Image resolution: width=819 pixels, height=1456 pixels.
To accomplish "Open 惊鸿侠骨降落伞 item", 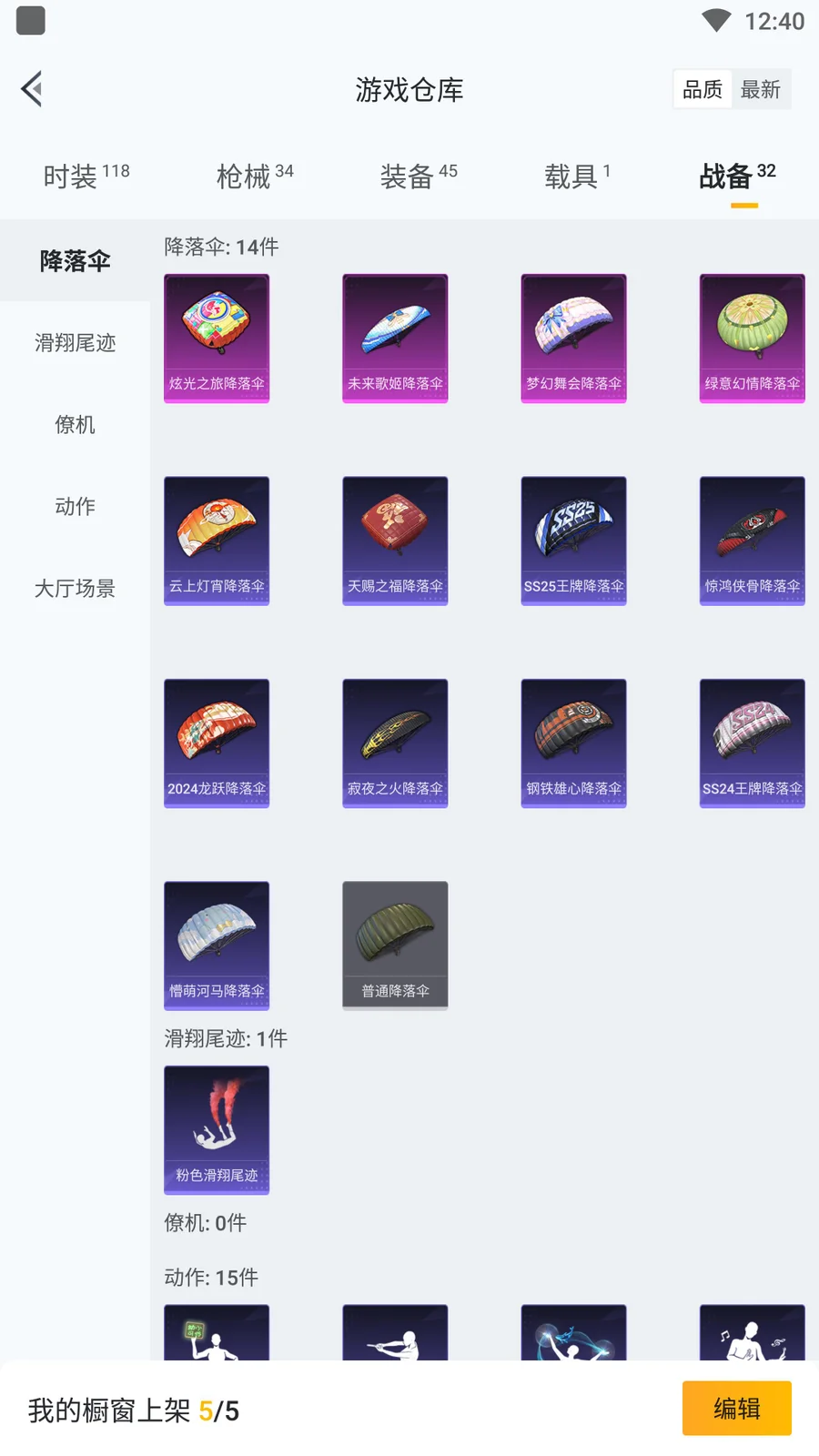I will 752,541.
